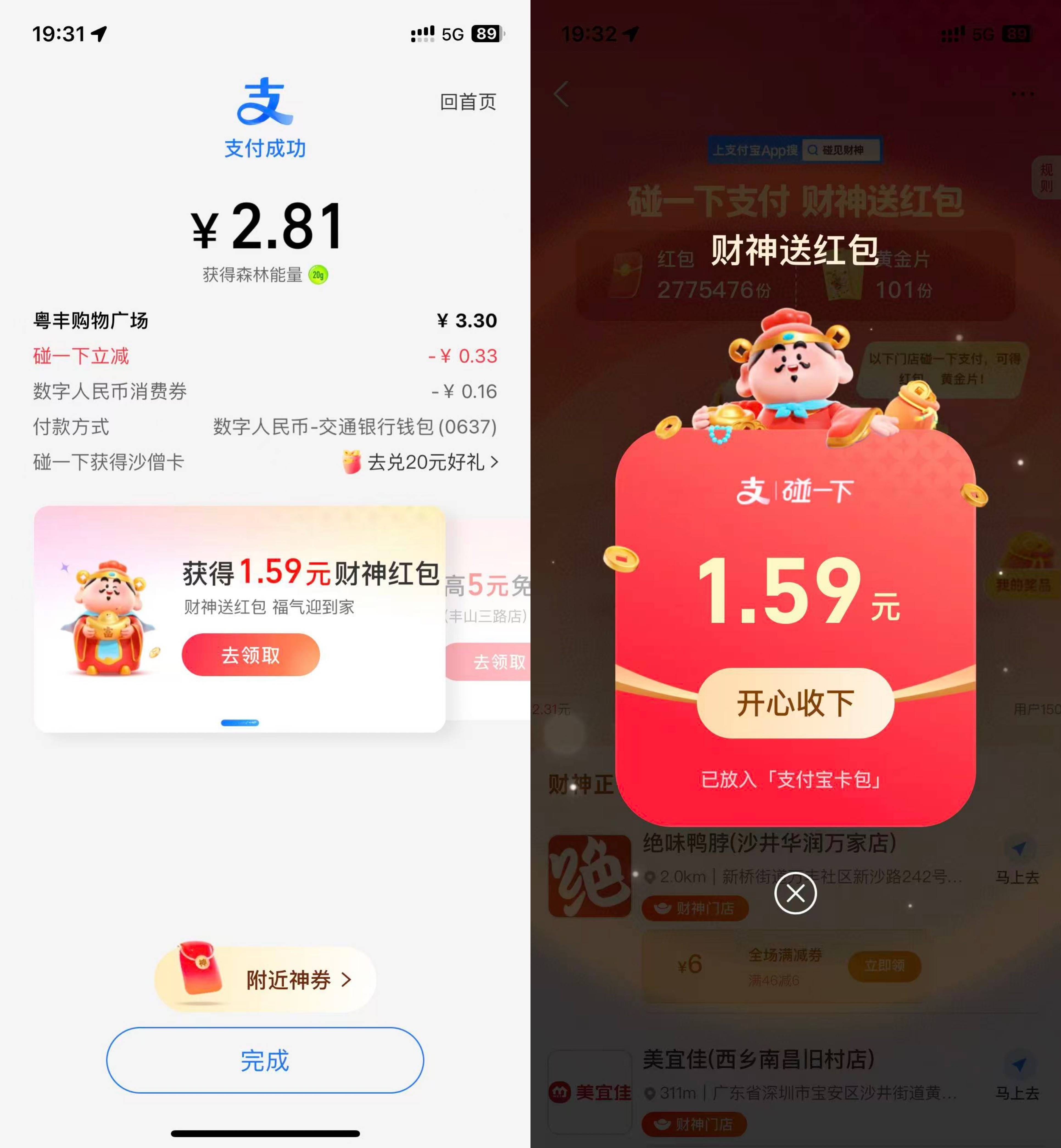1061x1148 pixels.
Task: Open the three-dot overflow menu
Action: coord(1023,94)
